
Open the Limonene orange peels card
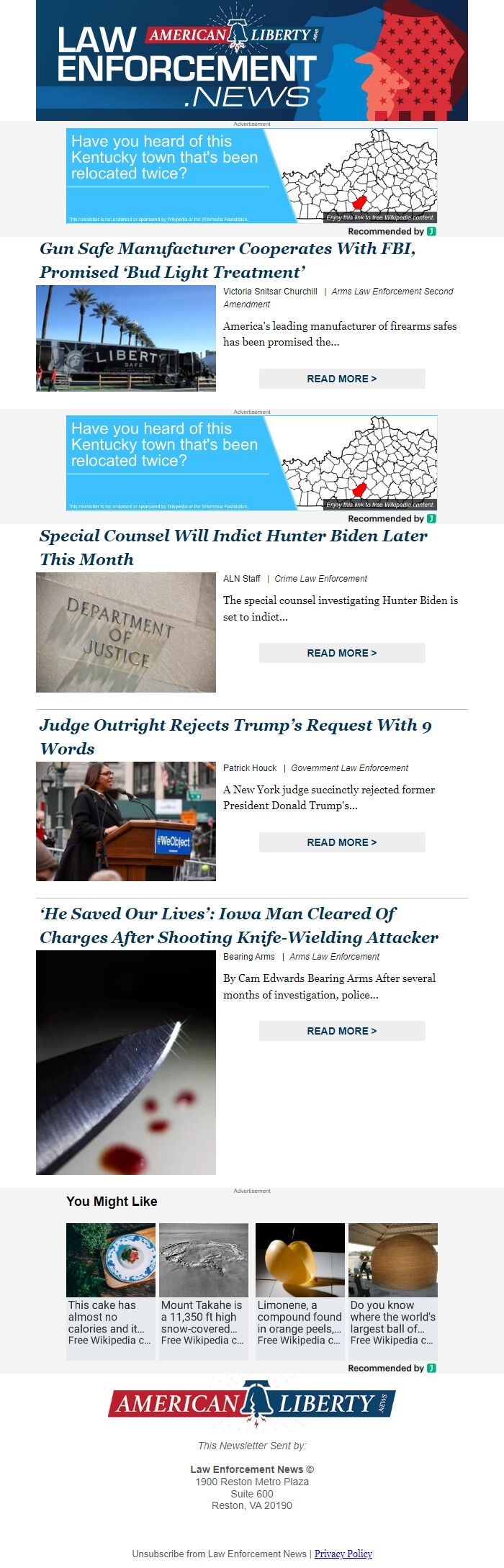(x=300, y=1291)
